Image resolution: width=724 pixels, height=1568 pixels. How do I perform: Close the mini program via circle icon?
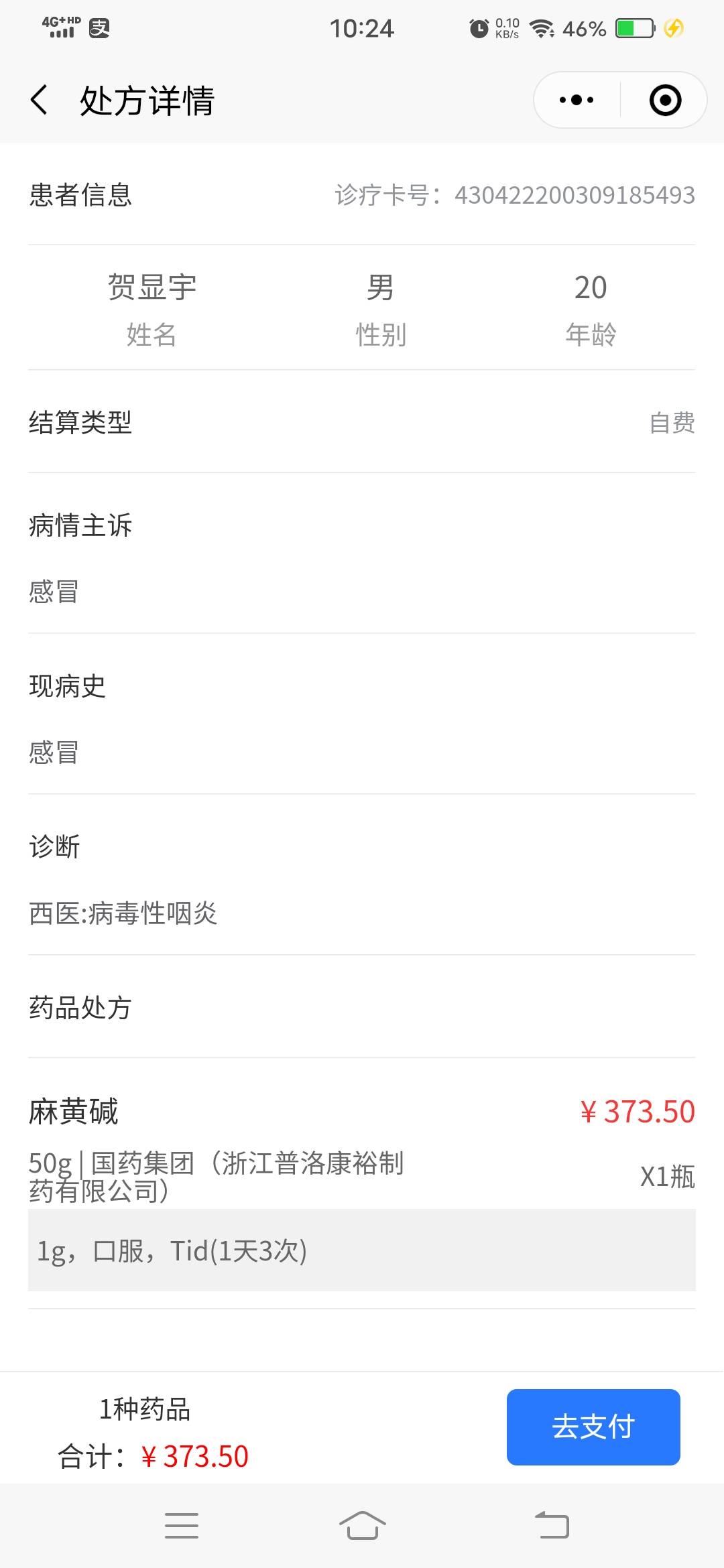[665, 101]
